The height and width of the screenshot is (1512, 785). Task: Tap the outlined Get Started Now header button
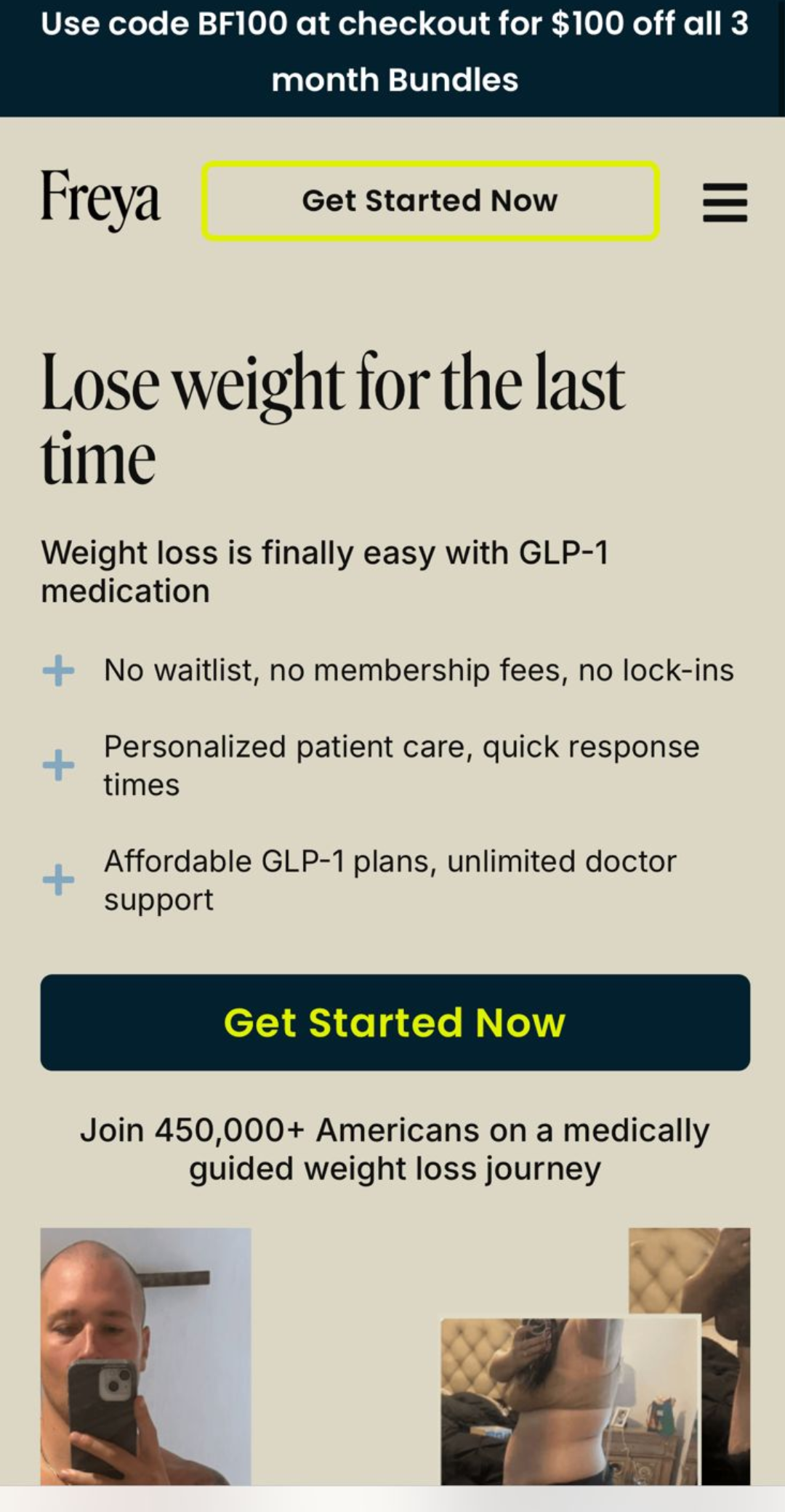pyautogui.click(x=430, y=201)
